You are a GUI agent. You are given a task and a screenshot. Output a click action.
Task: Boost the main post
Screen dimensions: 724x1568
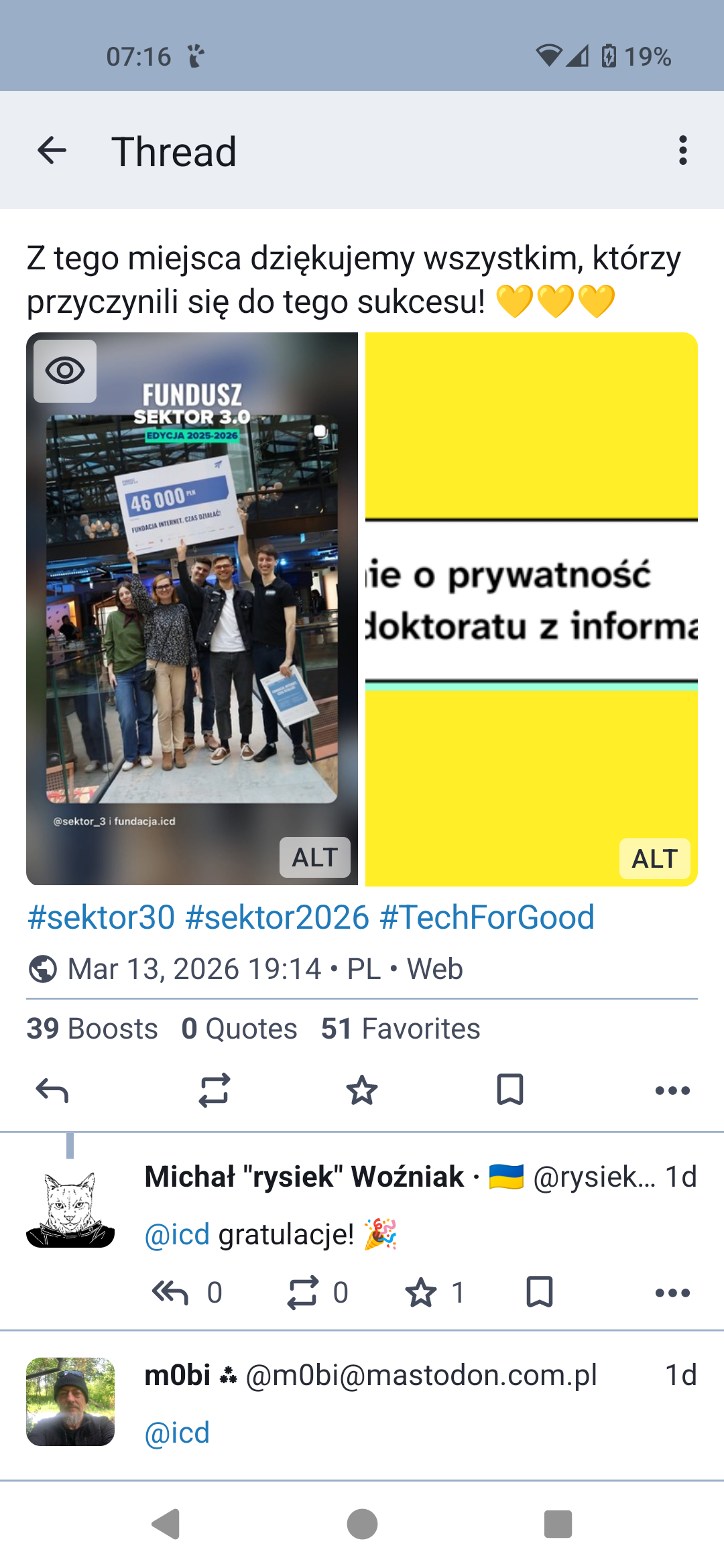[x=215, y=1090]
